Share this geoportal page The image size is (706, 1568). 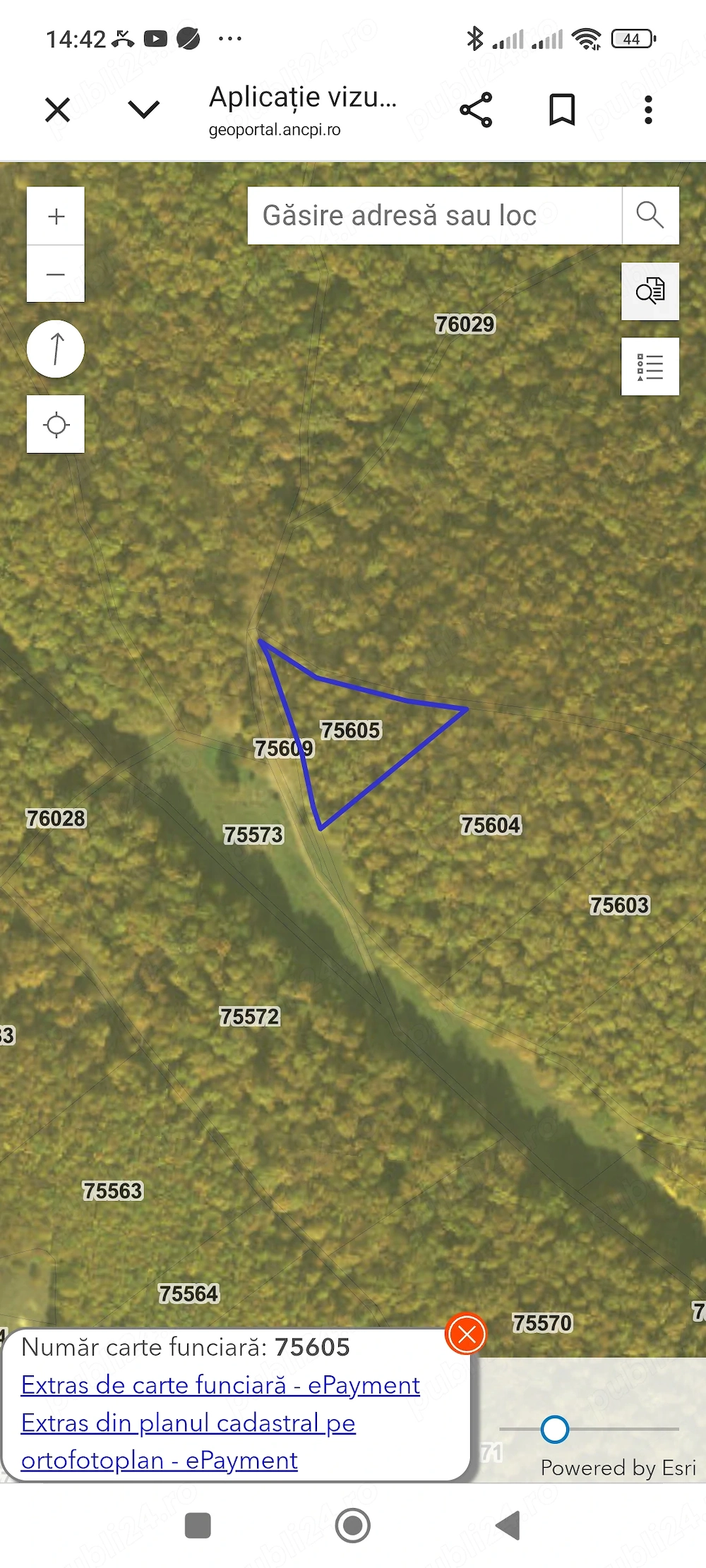(x=476, y=110)
